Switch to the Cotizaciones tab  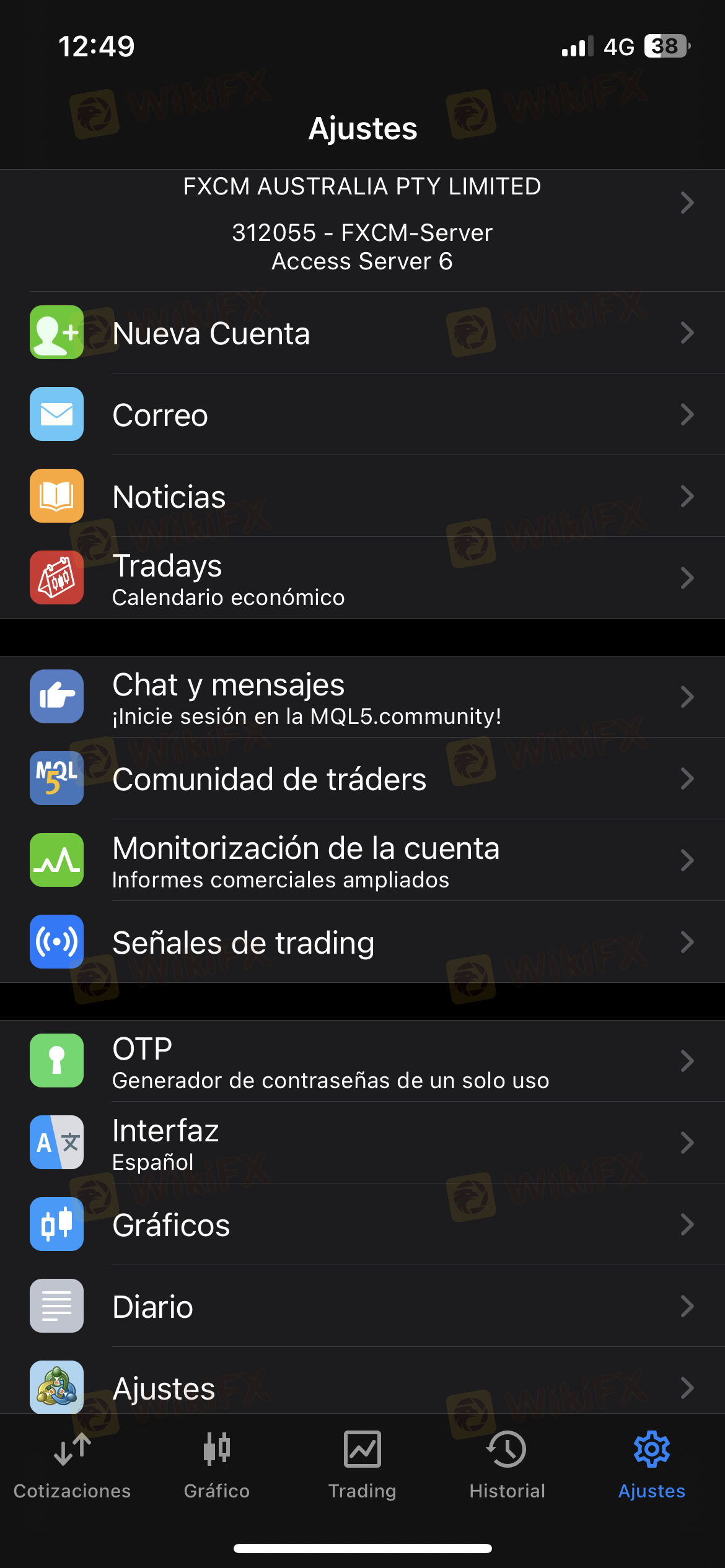coord(72,1466)
